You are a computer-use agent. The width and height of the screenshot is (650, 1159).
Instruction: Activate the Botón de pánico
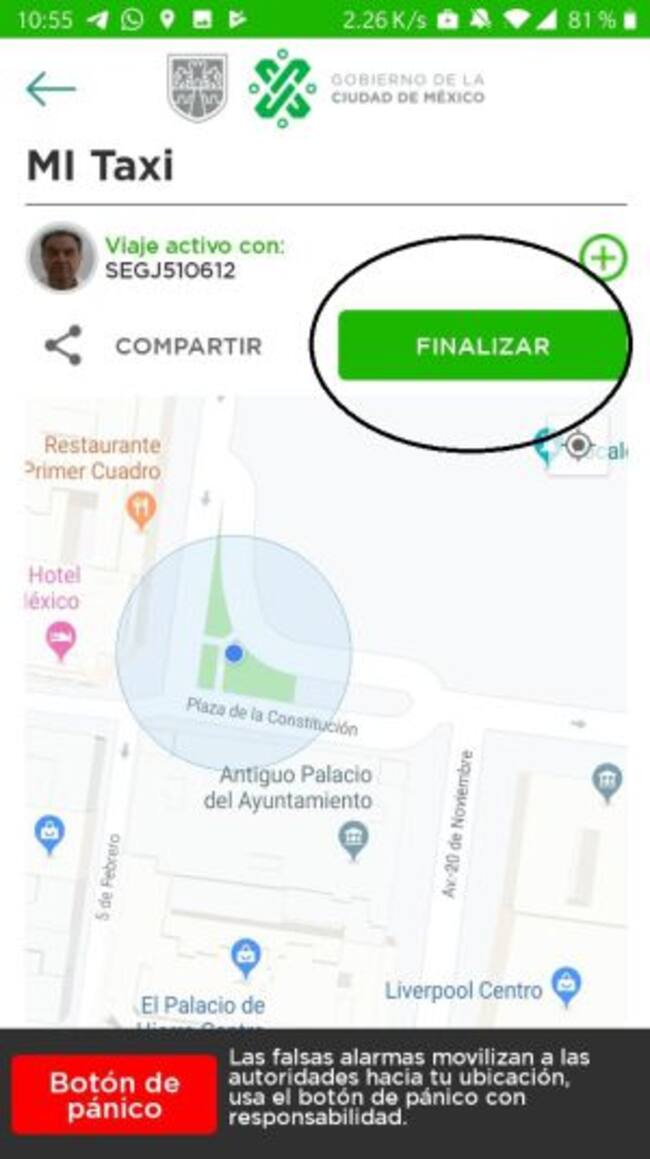tap(114, 1095)
